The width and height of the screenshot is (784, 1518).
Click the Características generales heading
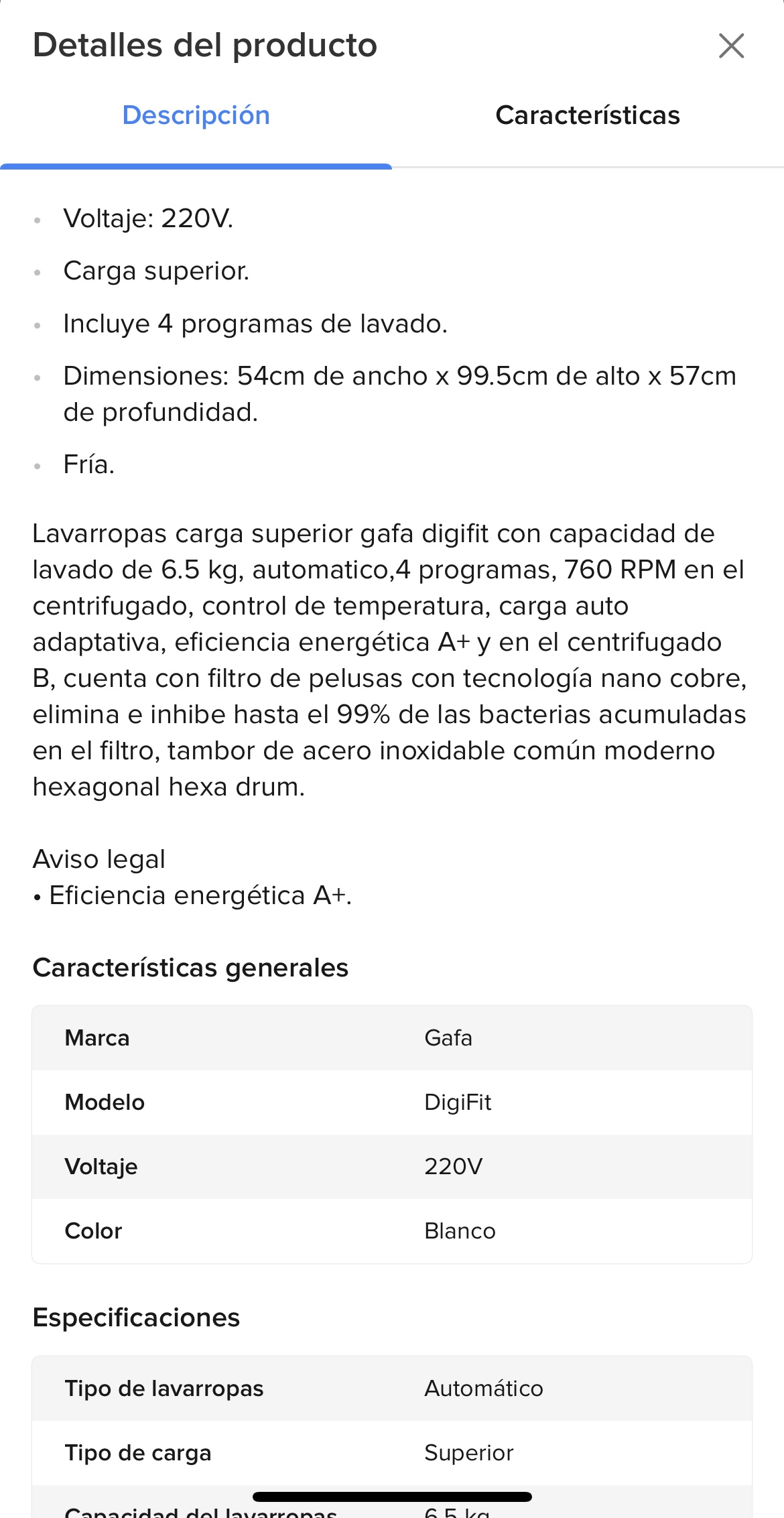click(x=190, y=967)
